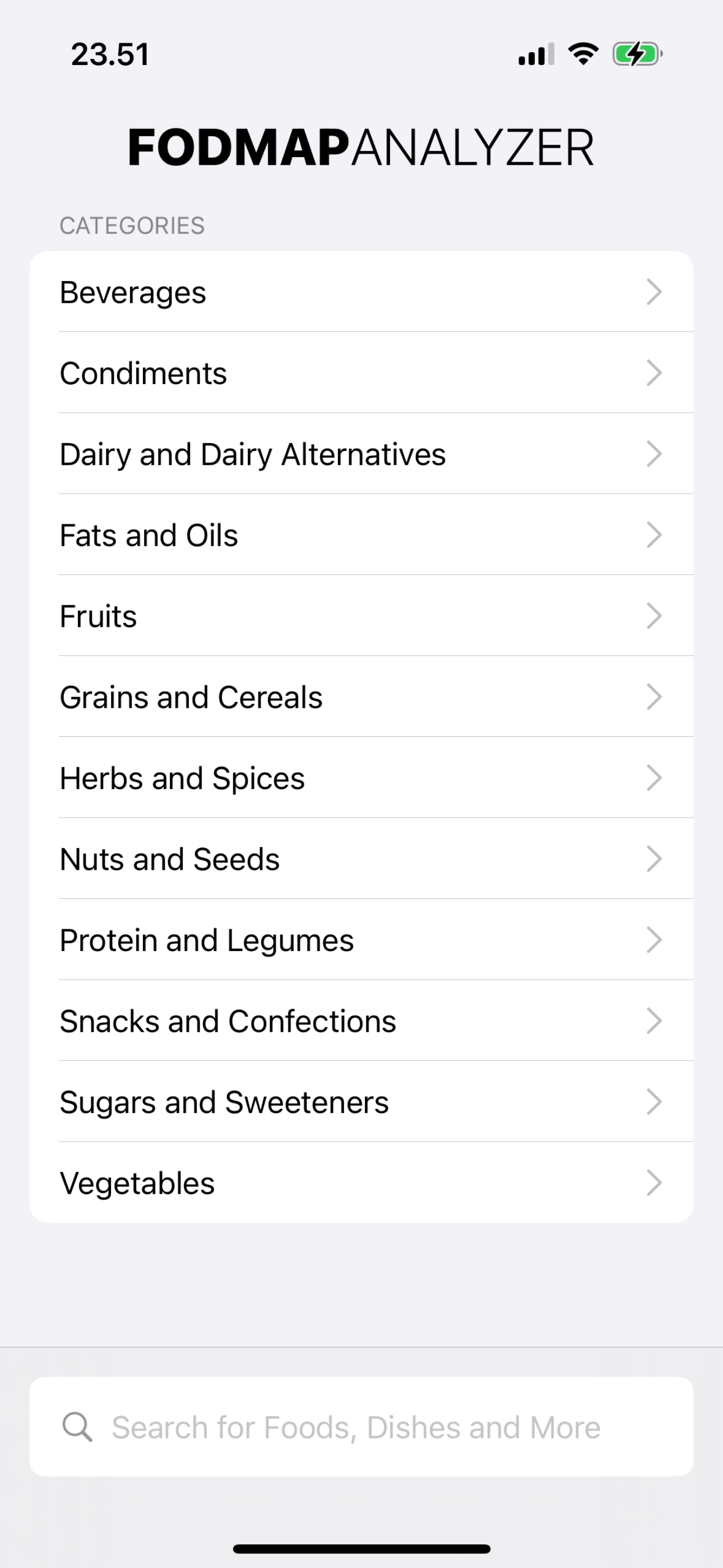
Task: Expand the Vegetables category chevron
Action: click(654, 1182)
